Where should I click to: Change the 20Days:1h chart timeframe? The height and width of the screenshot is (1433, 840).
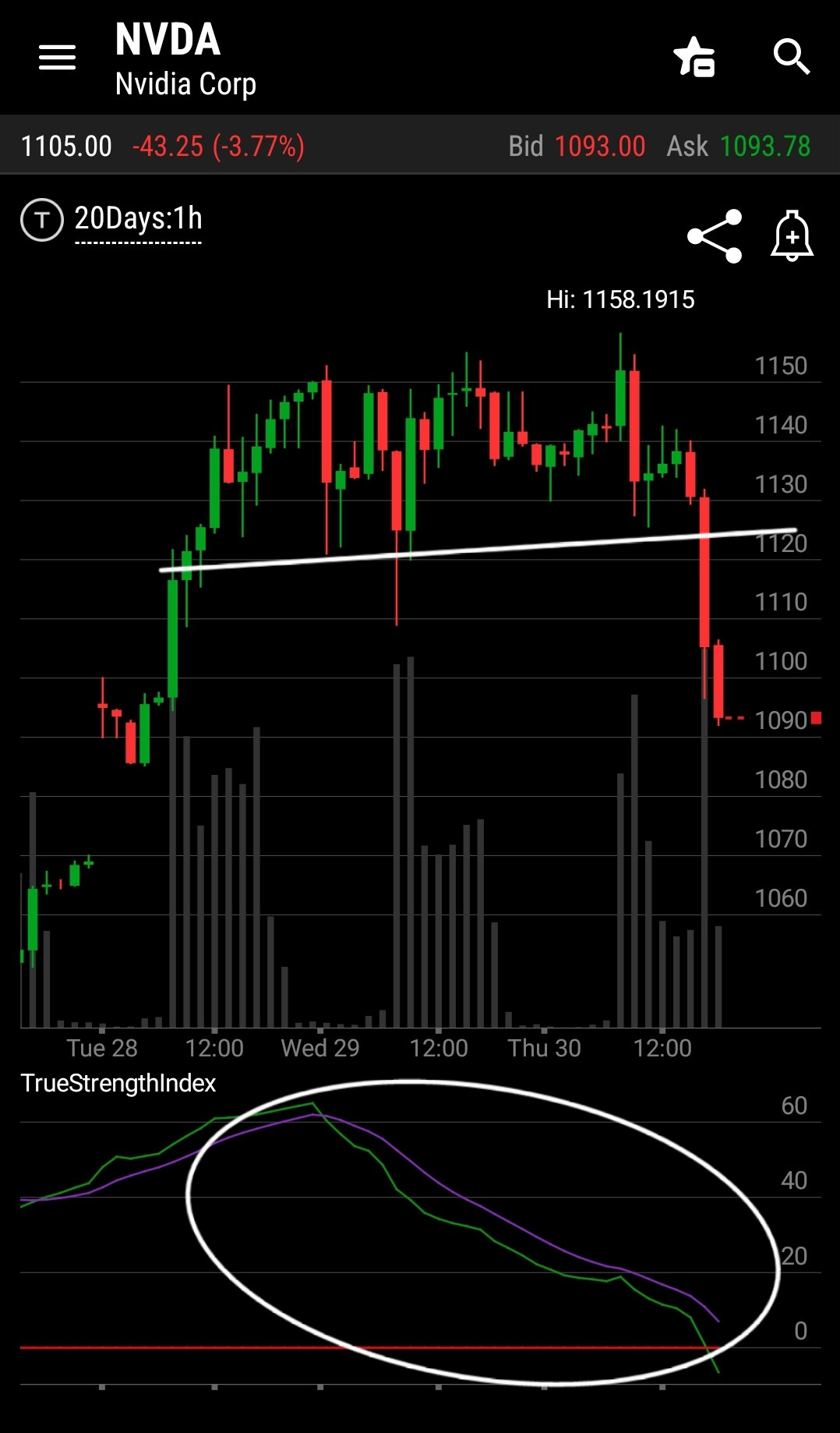click(x=138, y=219)
